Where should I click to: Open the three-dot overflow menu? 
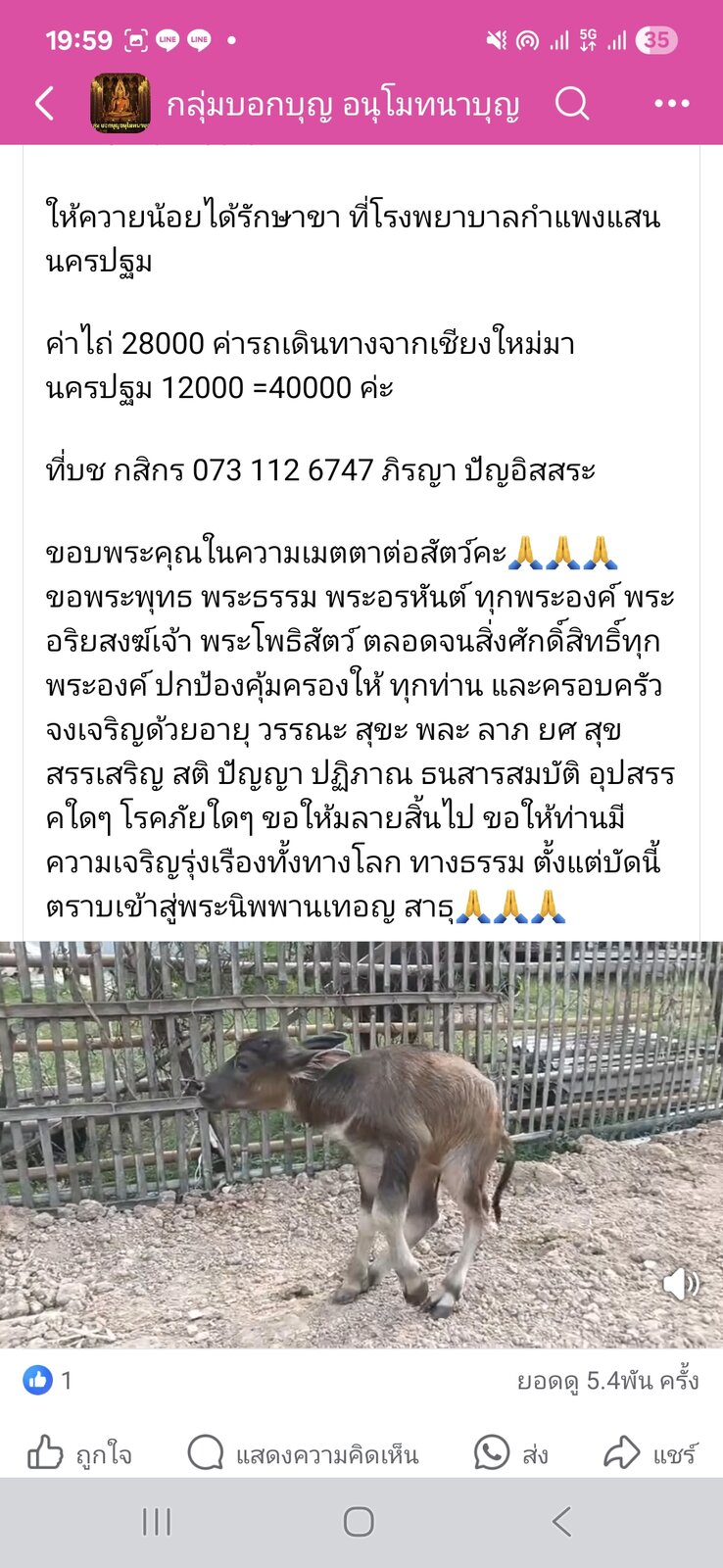click(671, 103)
